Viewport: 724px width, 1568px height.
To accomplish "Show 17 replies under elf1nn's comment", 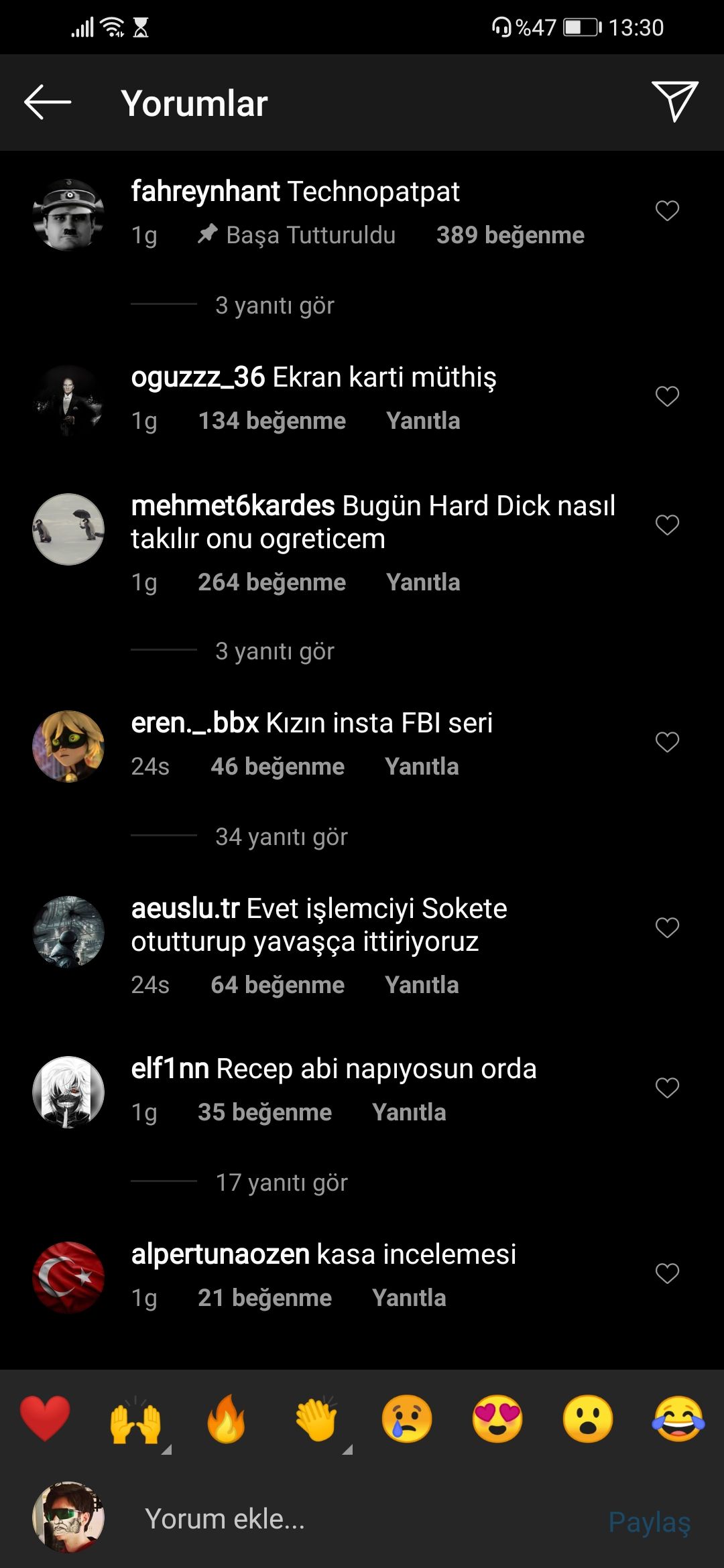I will pos(281,1183).
